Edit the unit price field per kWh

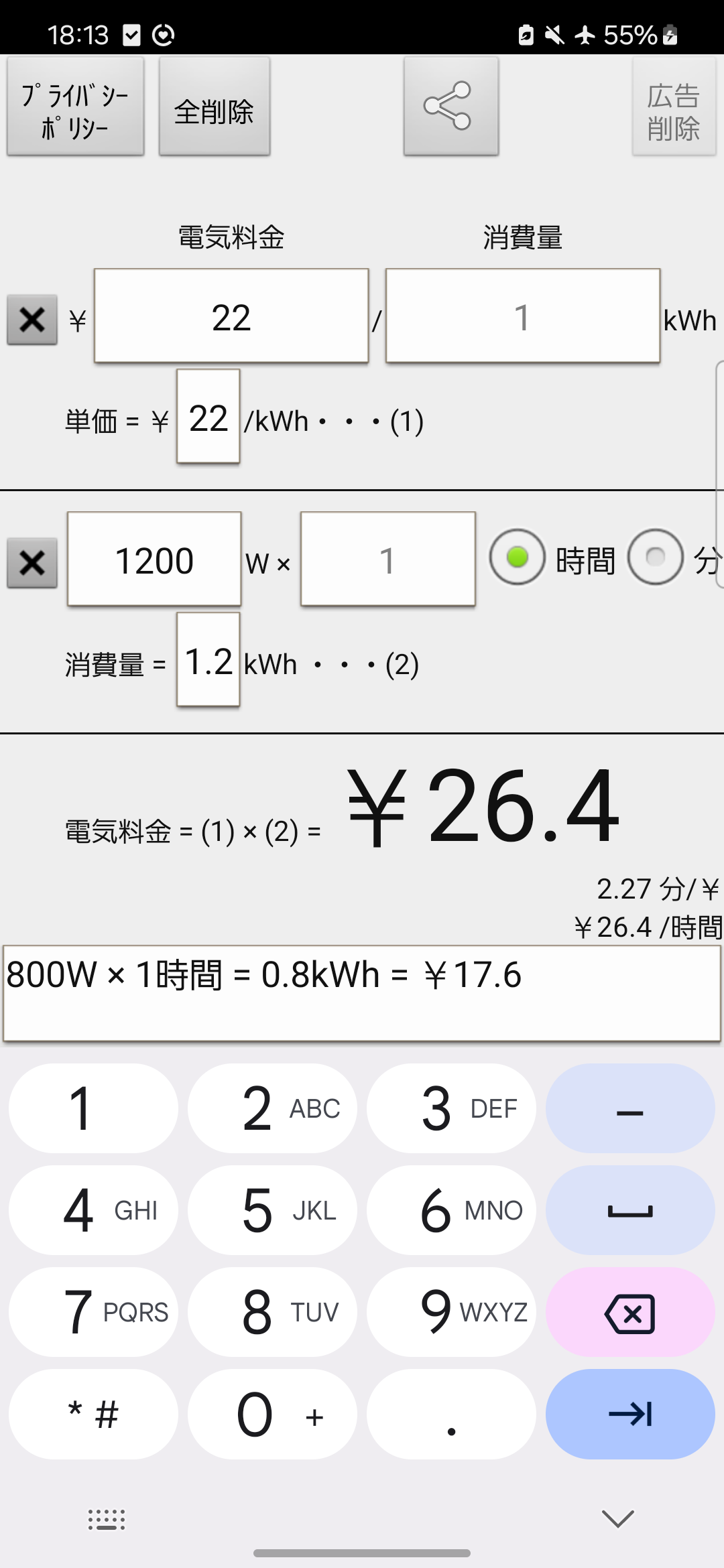pyautogui.click(x=208, y=416)
